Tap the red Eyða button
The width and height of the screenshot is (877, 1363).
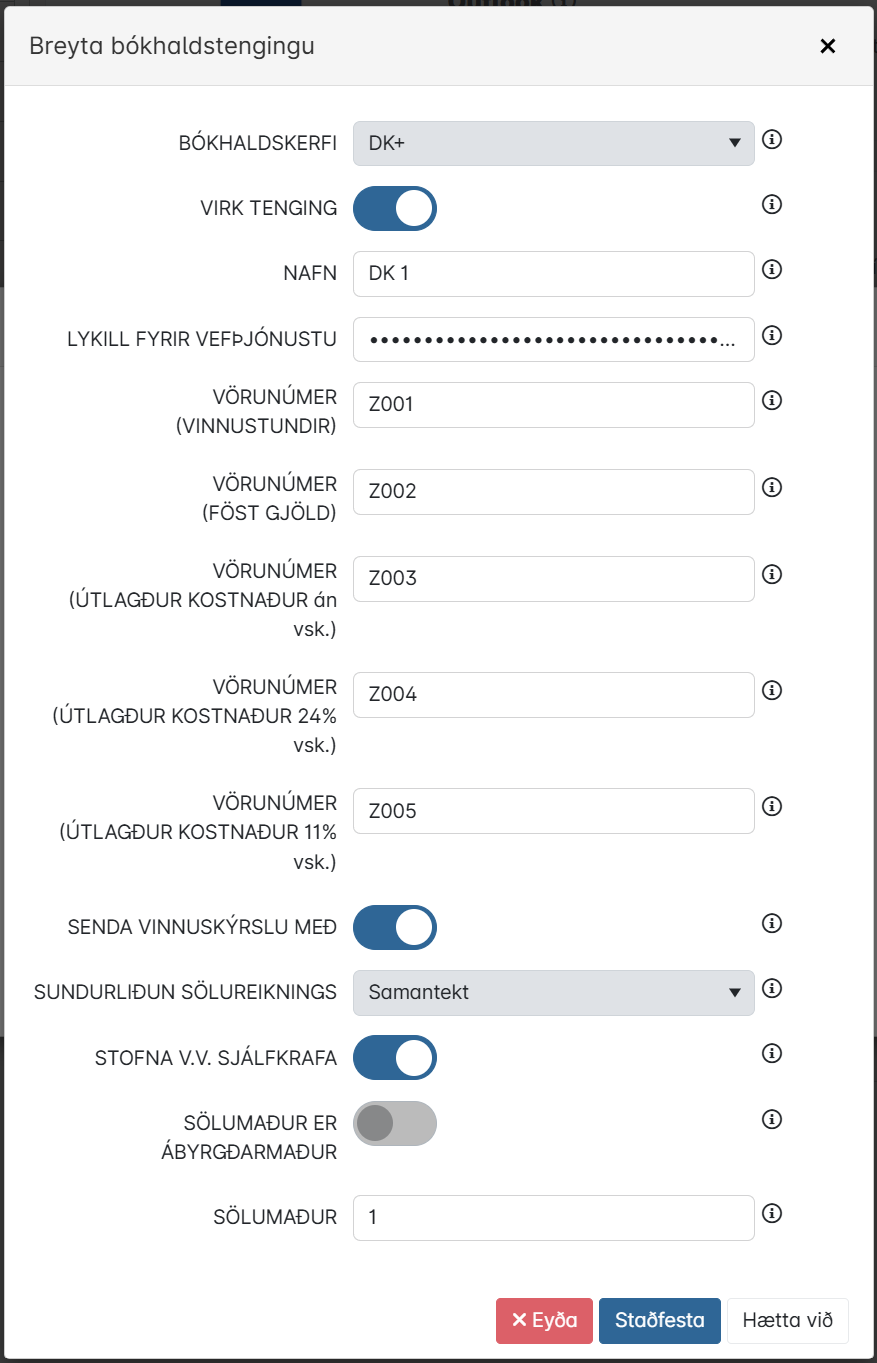(544, 1320)
